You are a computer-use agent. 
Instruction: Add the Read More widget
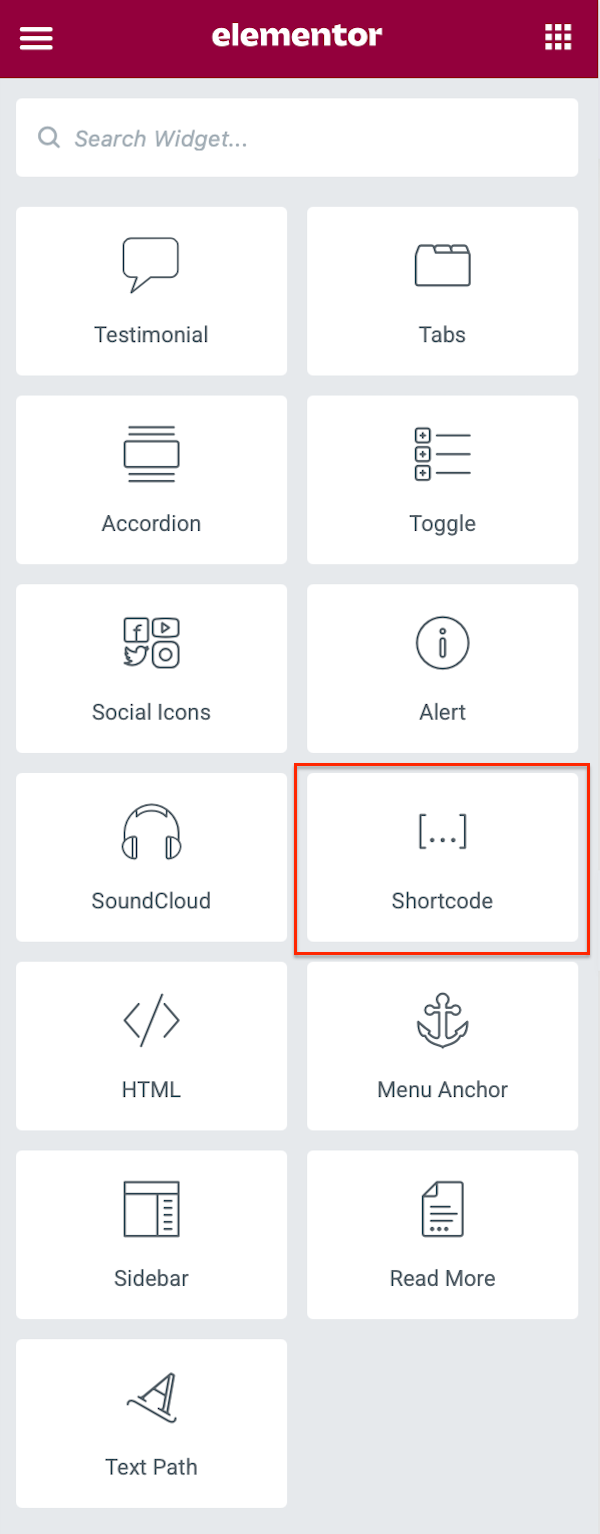442,1235
